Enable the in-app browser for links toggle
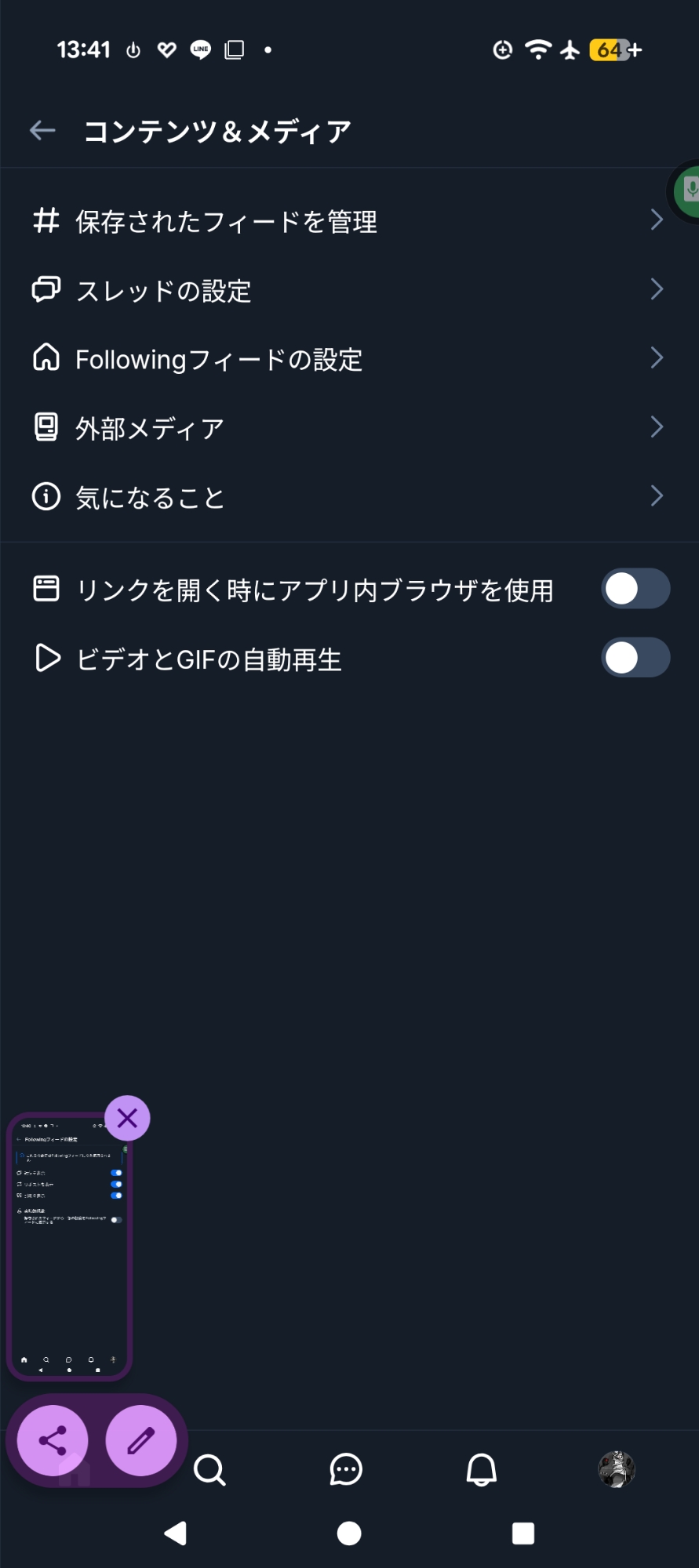 coord(635,589)
